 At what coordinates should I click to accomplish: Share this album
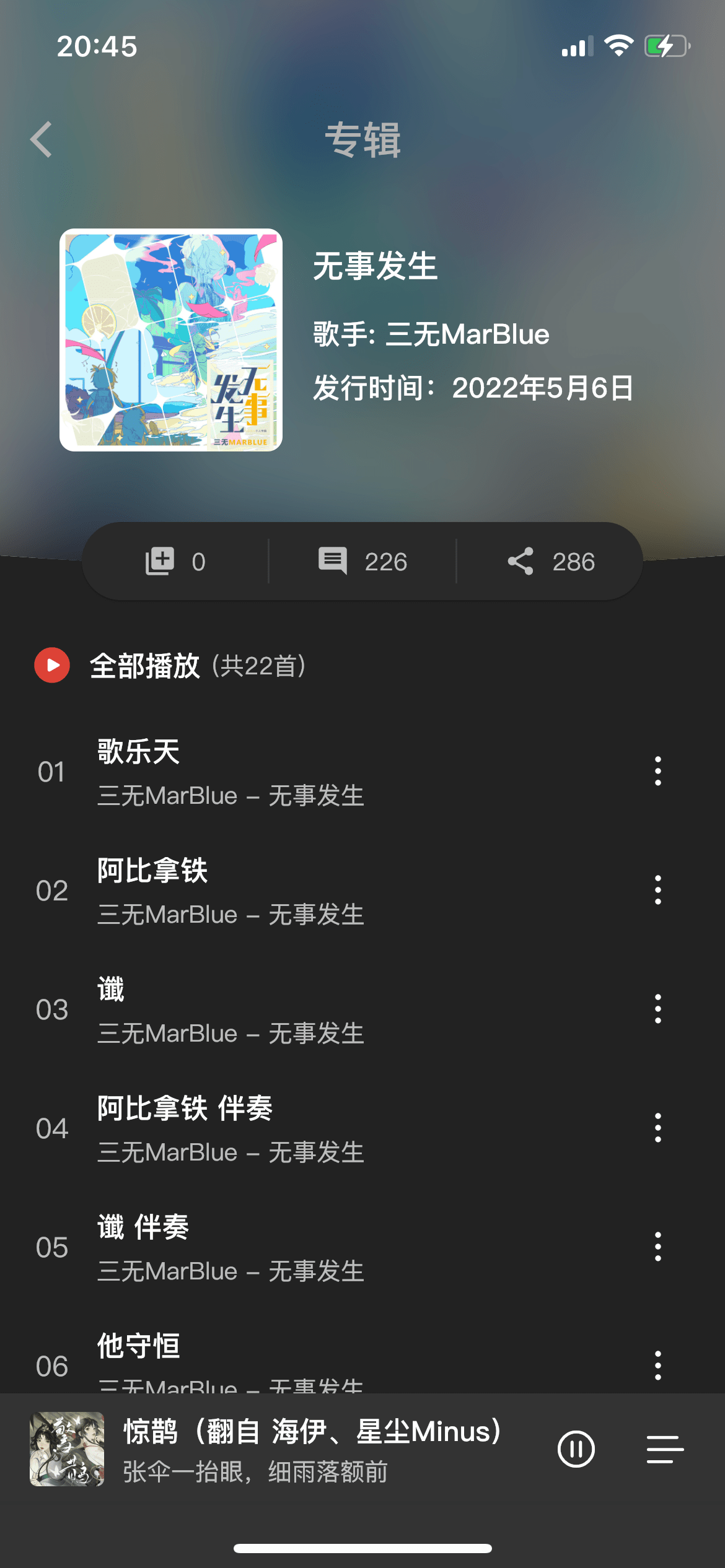click(550, 562)
